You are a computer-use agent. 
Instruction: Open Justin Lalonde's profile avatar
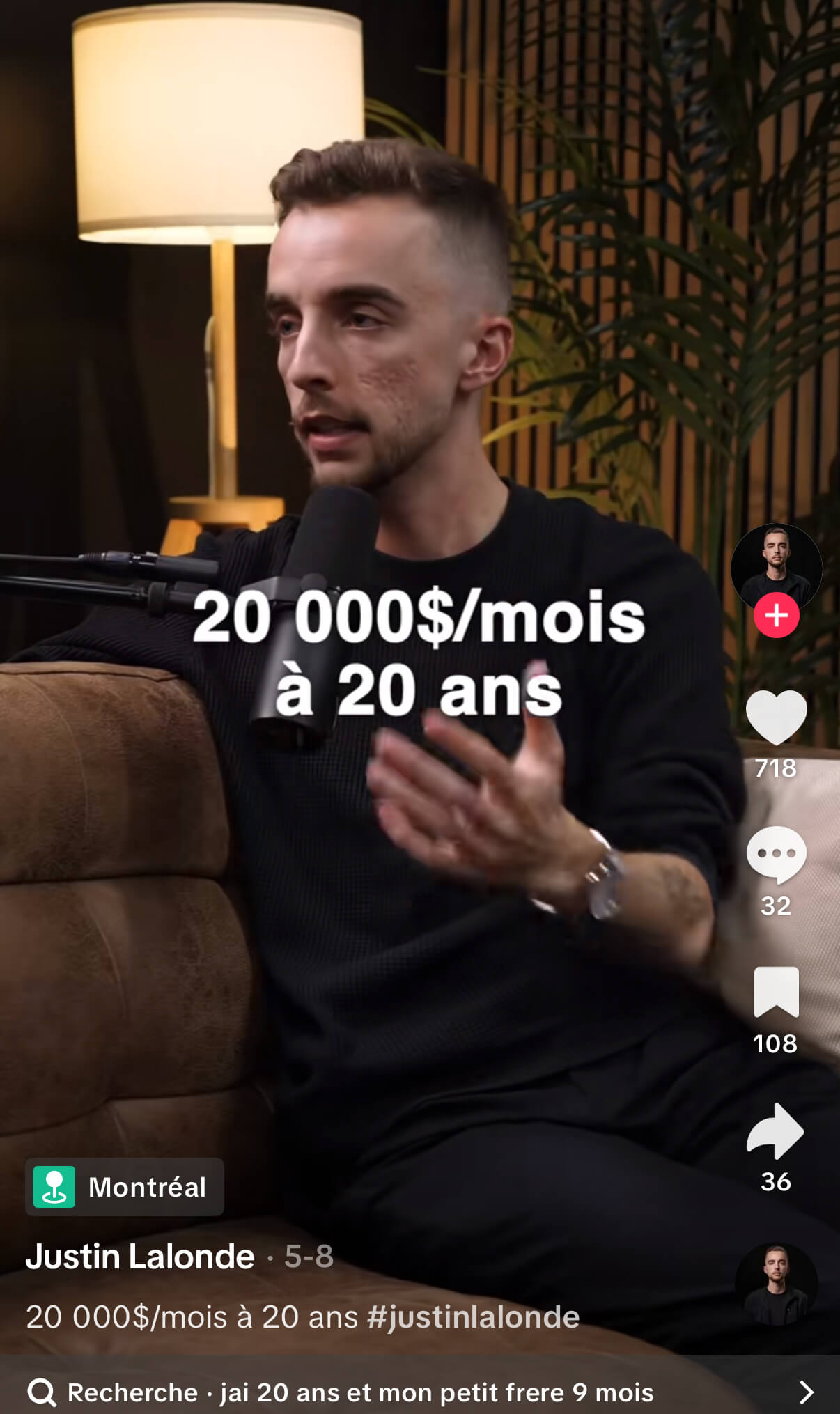776,568
